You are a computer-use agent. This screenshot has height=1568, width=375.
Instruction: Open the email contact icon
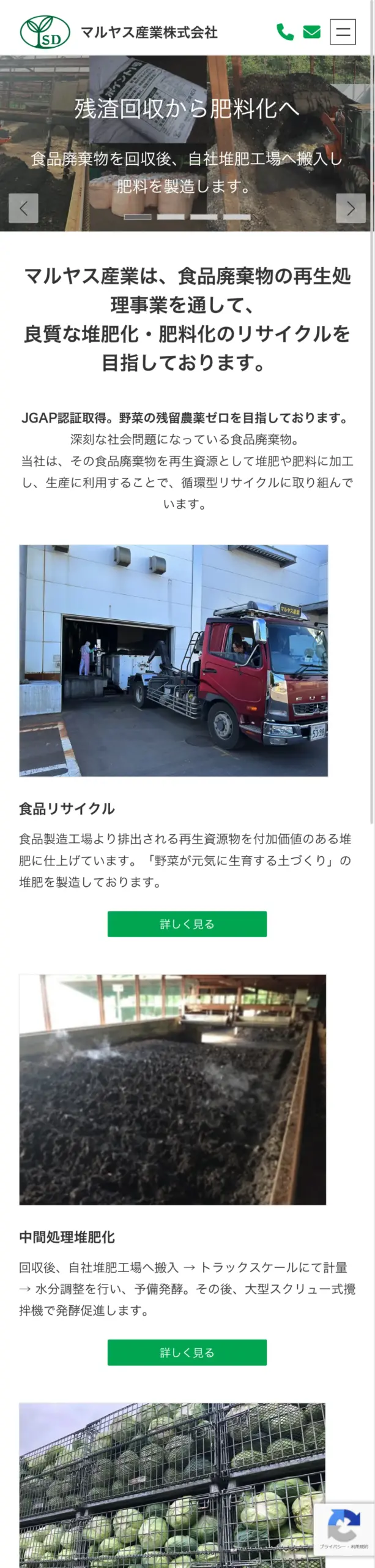(312, 32)
